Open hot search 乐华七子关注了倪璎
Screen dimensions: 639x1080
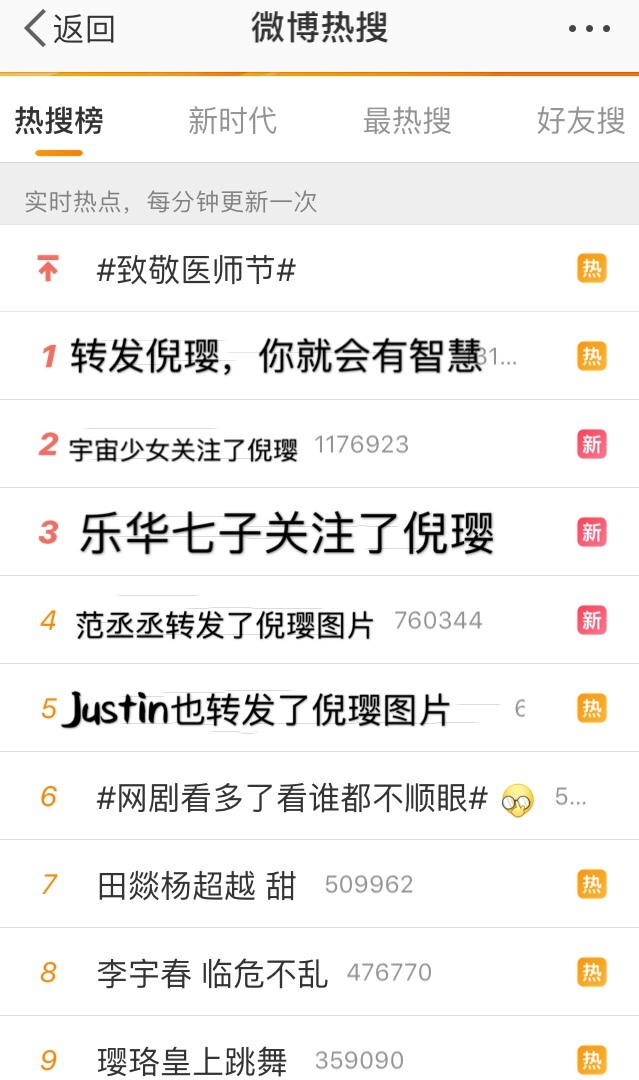coord(320,532)
